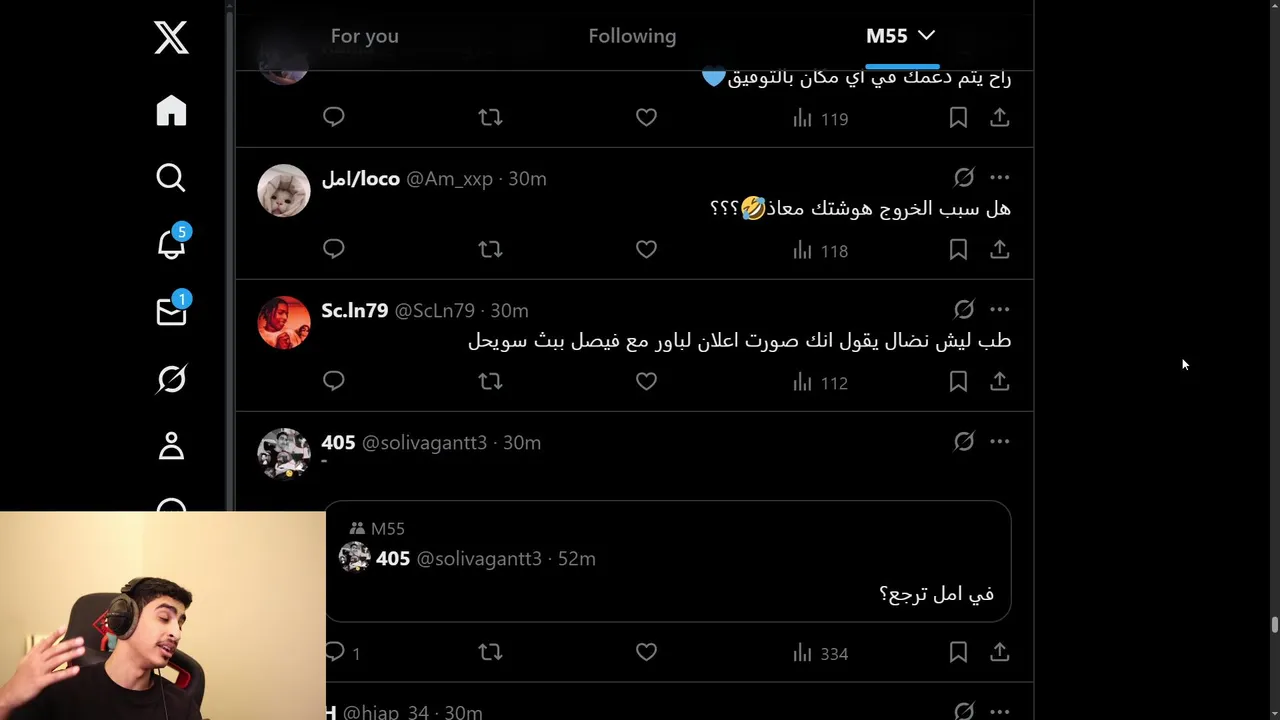Open more options on Sc.ln79 post
The height and width of the screenshot is (720, 1280).
(x=999, y=309)
